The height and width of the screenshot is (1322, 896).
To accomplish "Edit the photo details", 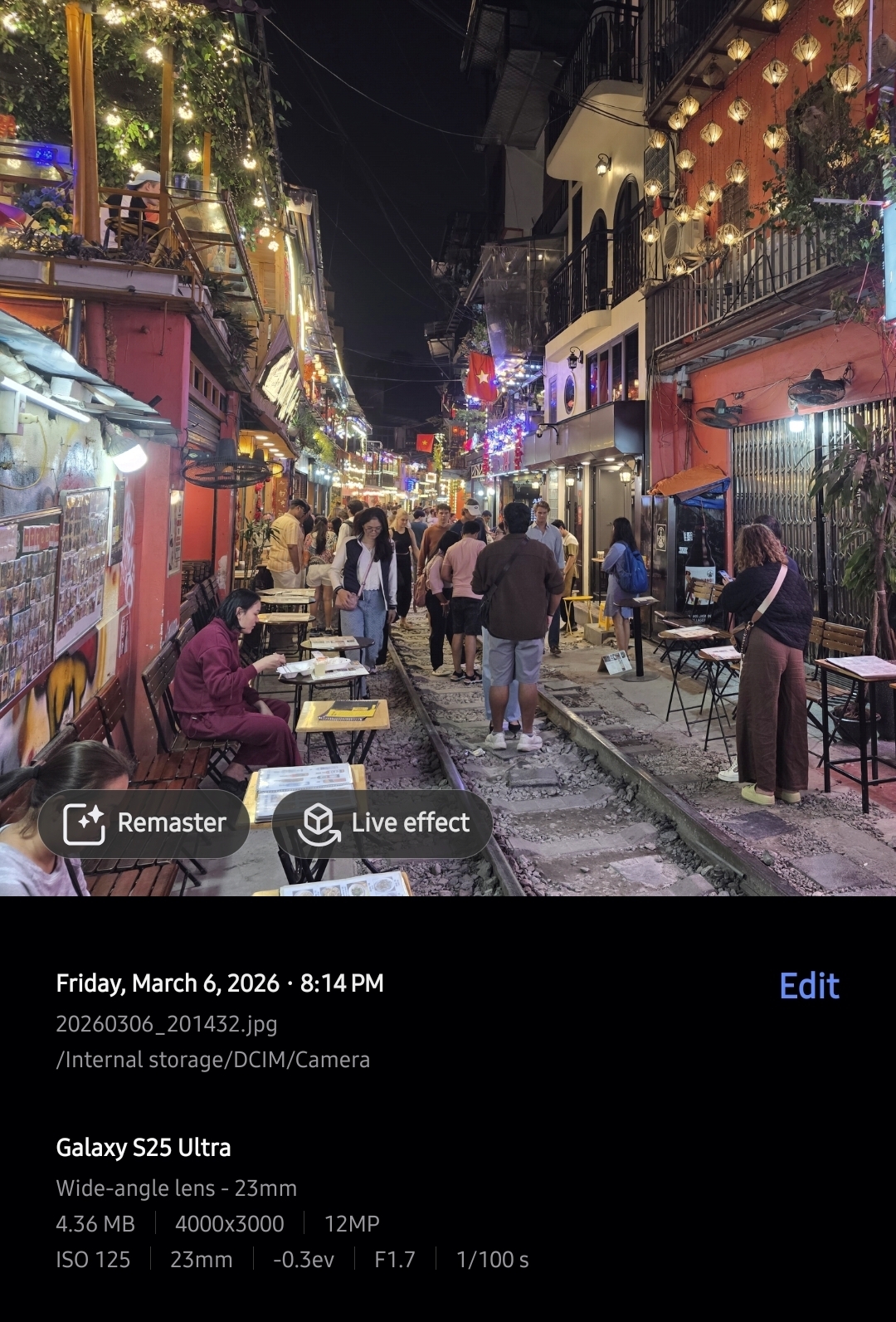I will coord(809,986).
